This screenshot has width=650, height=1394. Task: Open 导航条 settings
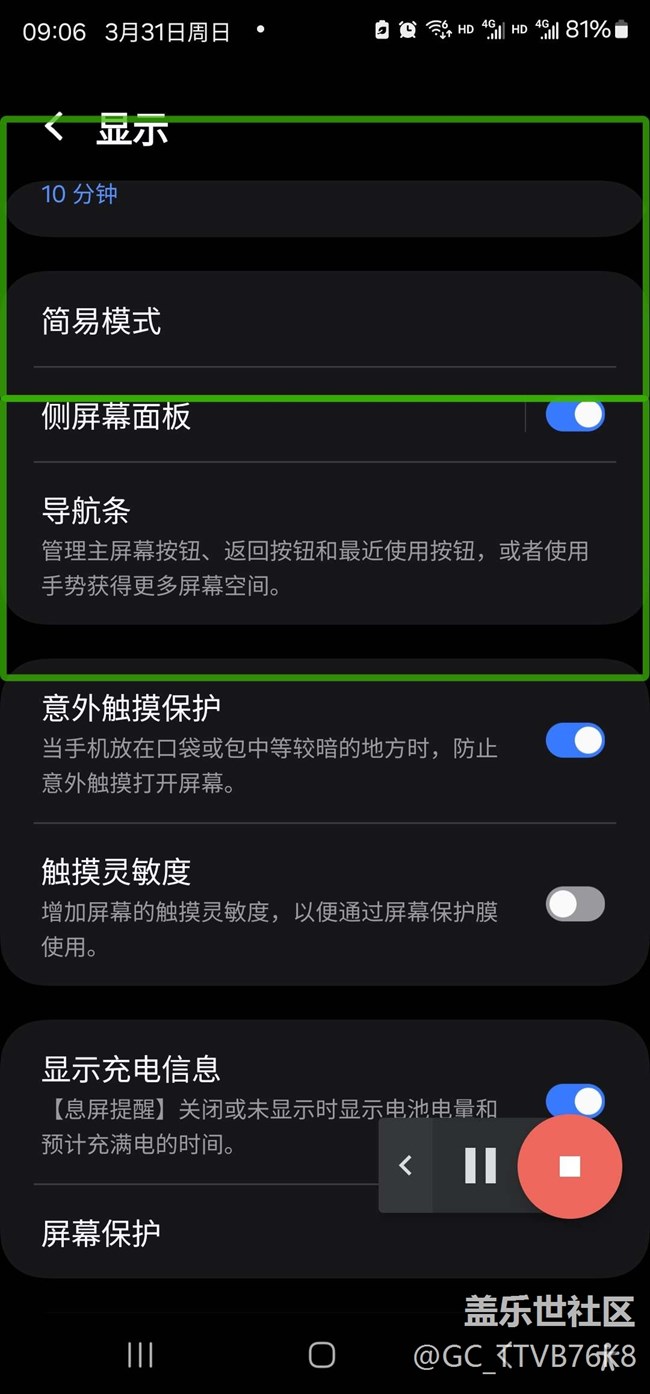click(x=325, y=546)
